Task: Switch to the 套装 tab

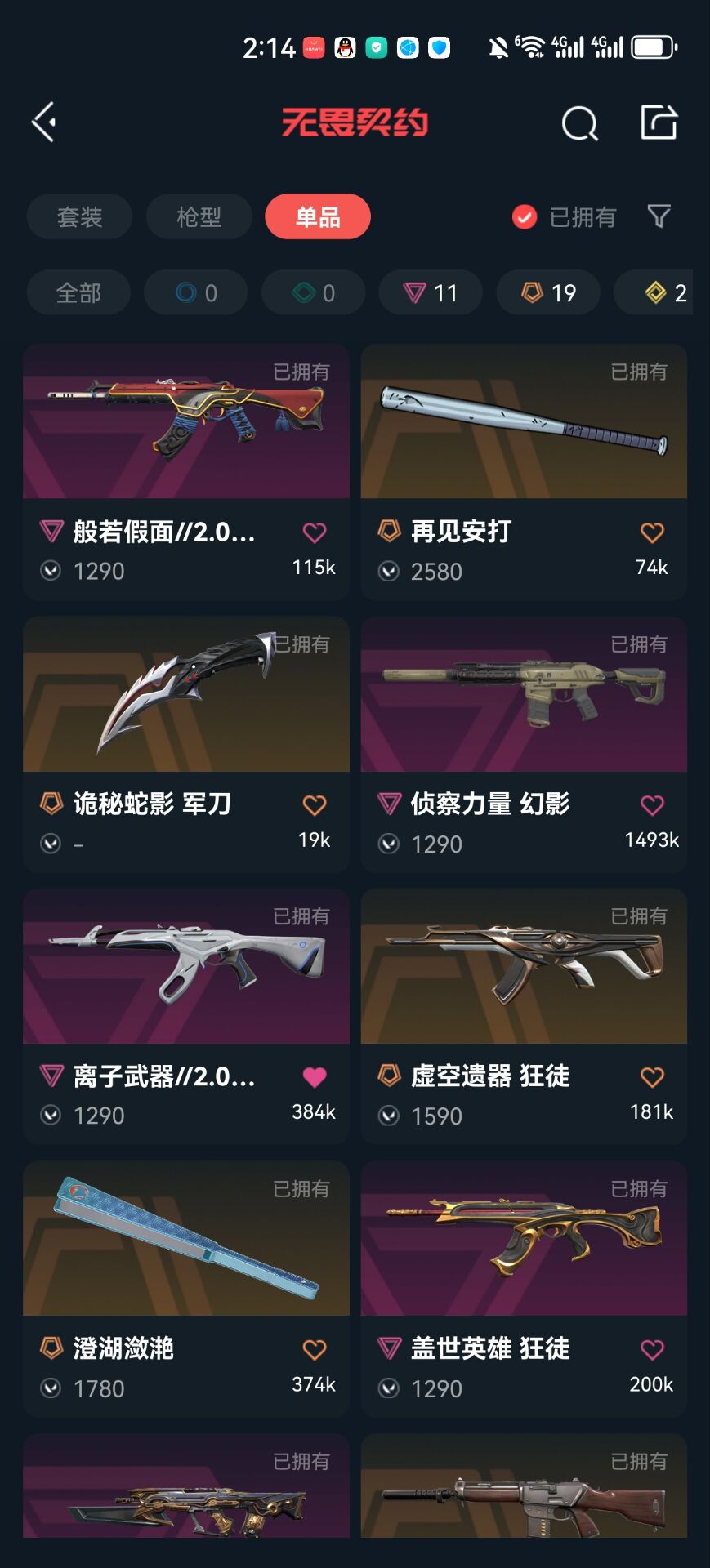Action: pos(79,217)
